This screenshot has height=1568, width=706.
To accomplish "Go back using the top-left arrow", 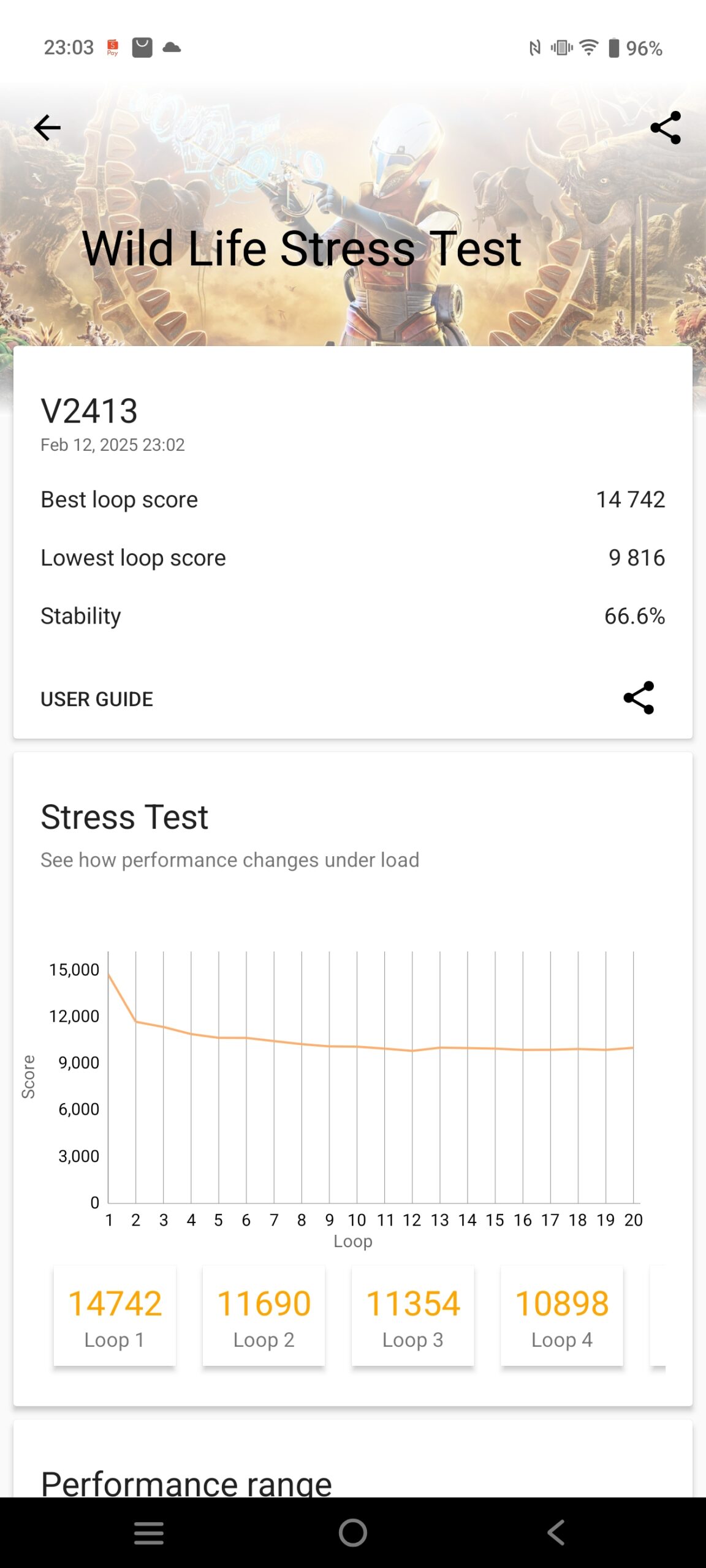I will [47, 128].
